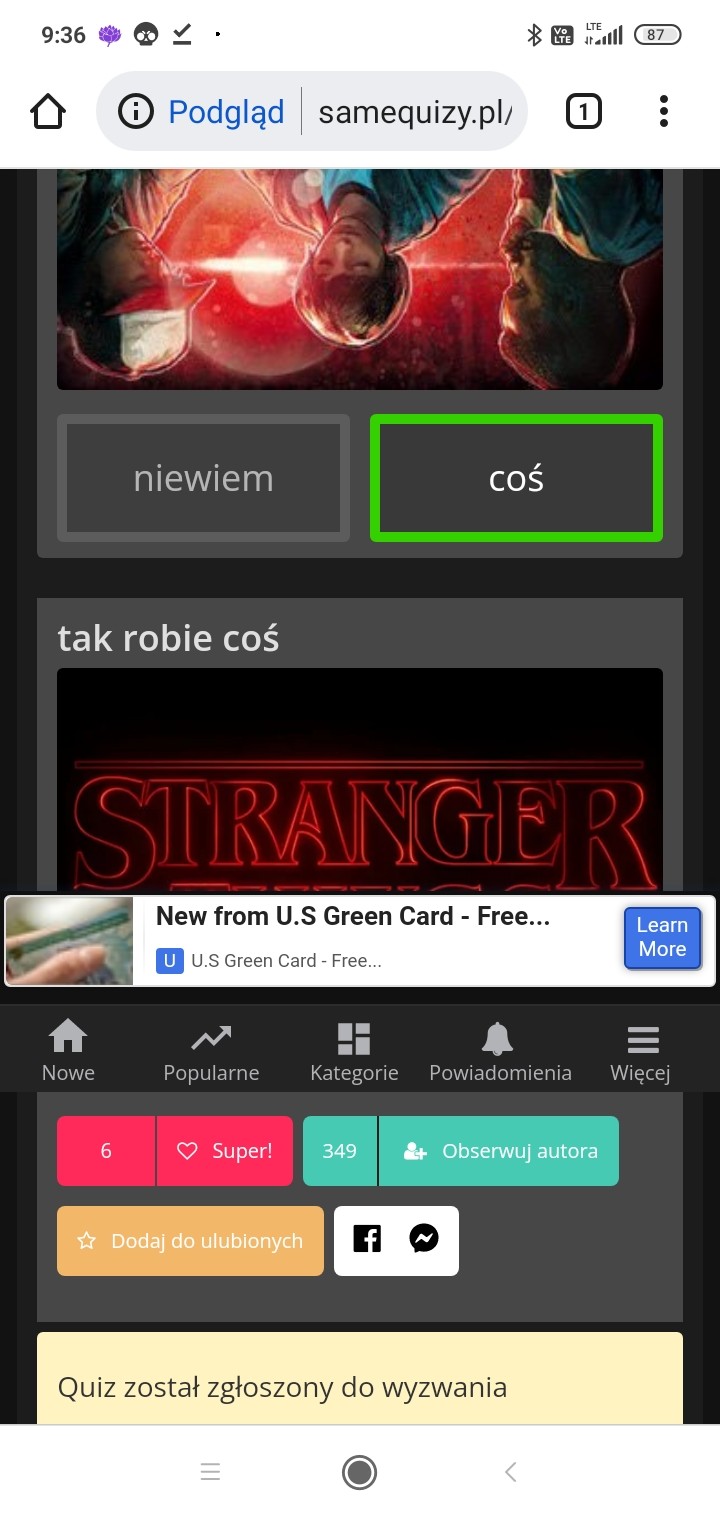Screen dimensions: 720x1520
Task: Switch to the Nowe tab
Action: (x=68, y=1051)
